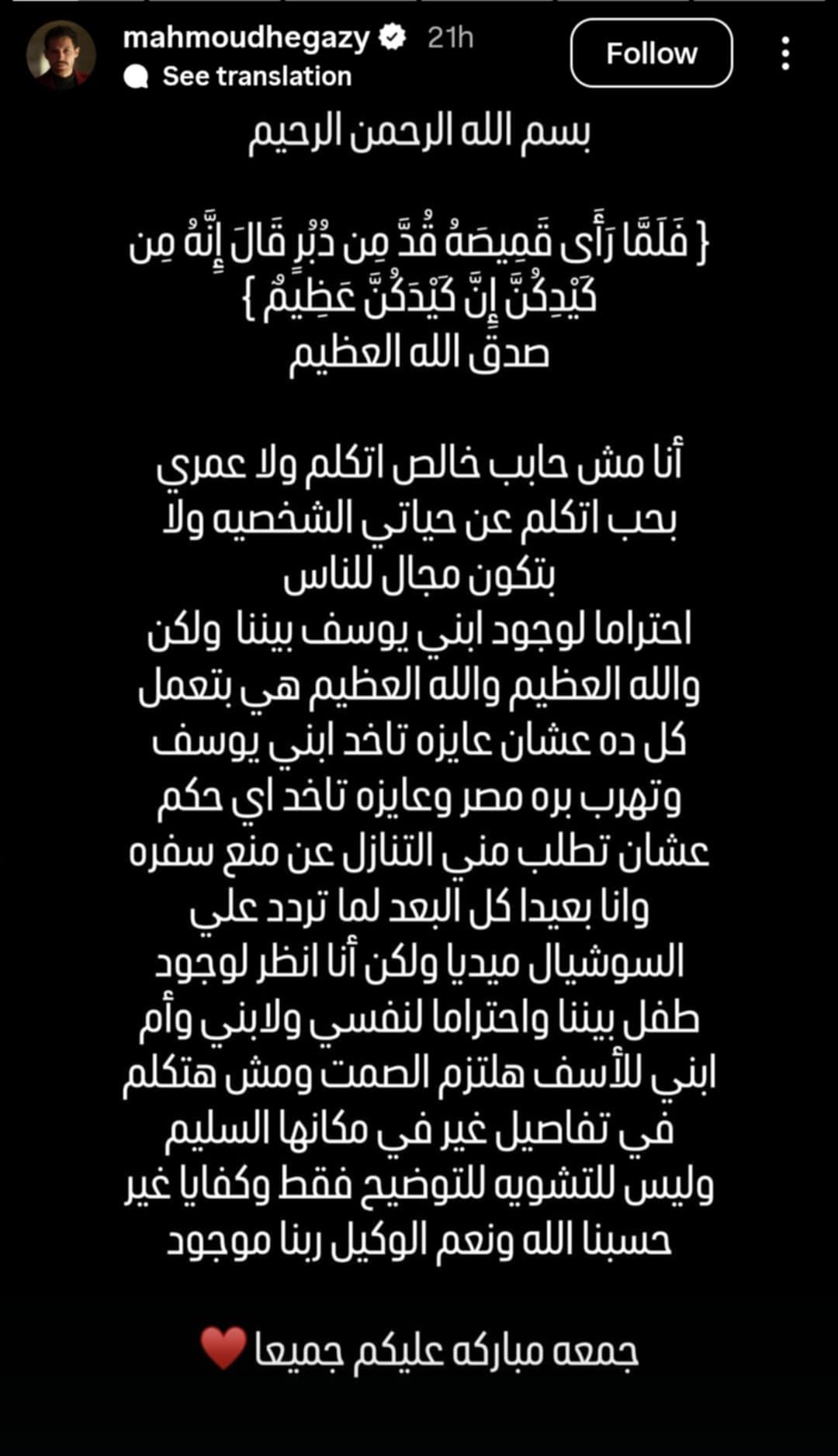The width and height of the screenshot is (838, 1456).
Task: Open the three-dot story options menu
Action: click(785, 54)
